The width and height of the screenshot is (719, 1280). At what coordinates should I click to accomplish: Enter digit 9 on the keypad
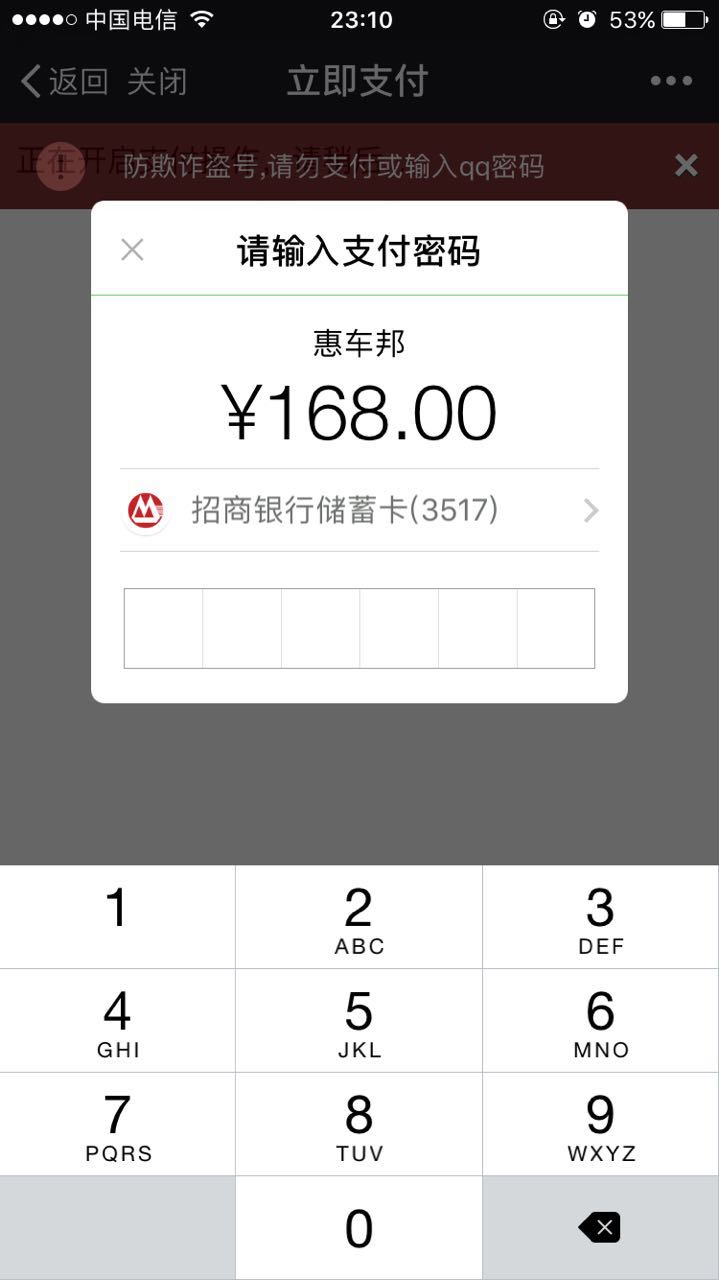601,1124
